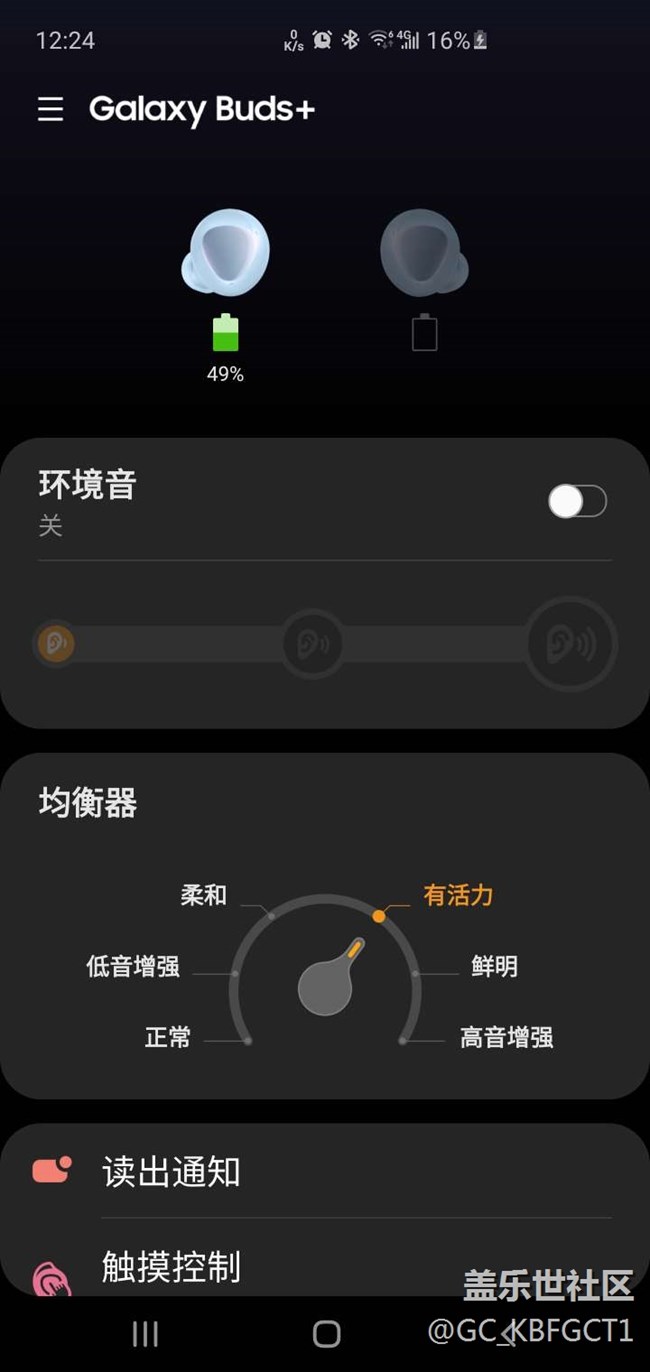
Task: Open the hamburger drawer menu
Action: (50, 109)
